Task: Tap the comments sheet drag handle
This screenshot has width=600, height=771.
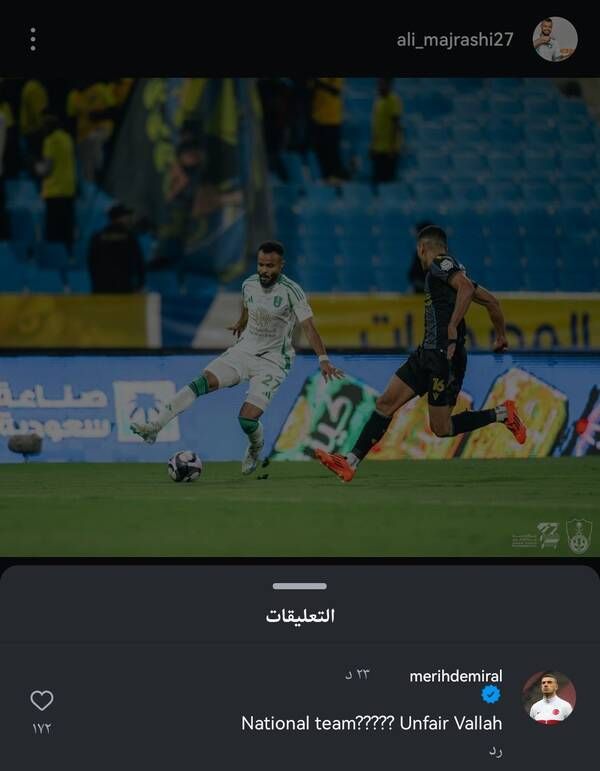Action: click(299, 586)
